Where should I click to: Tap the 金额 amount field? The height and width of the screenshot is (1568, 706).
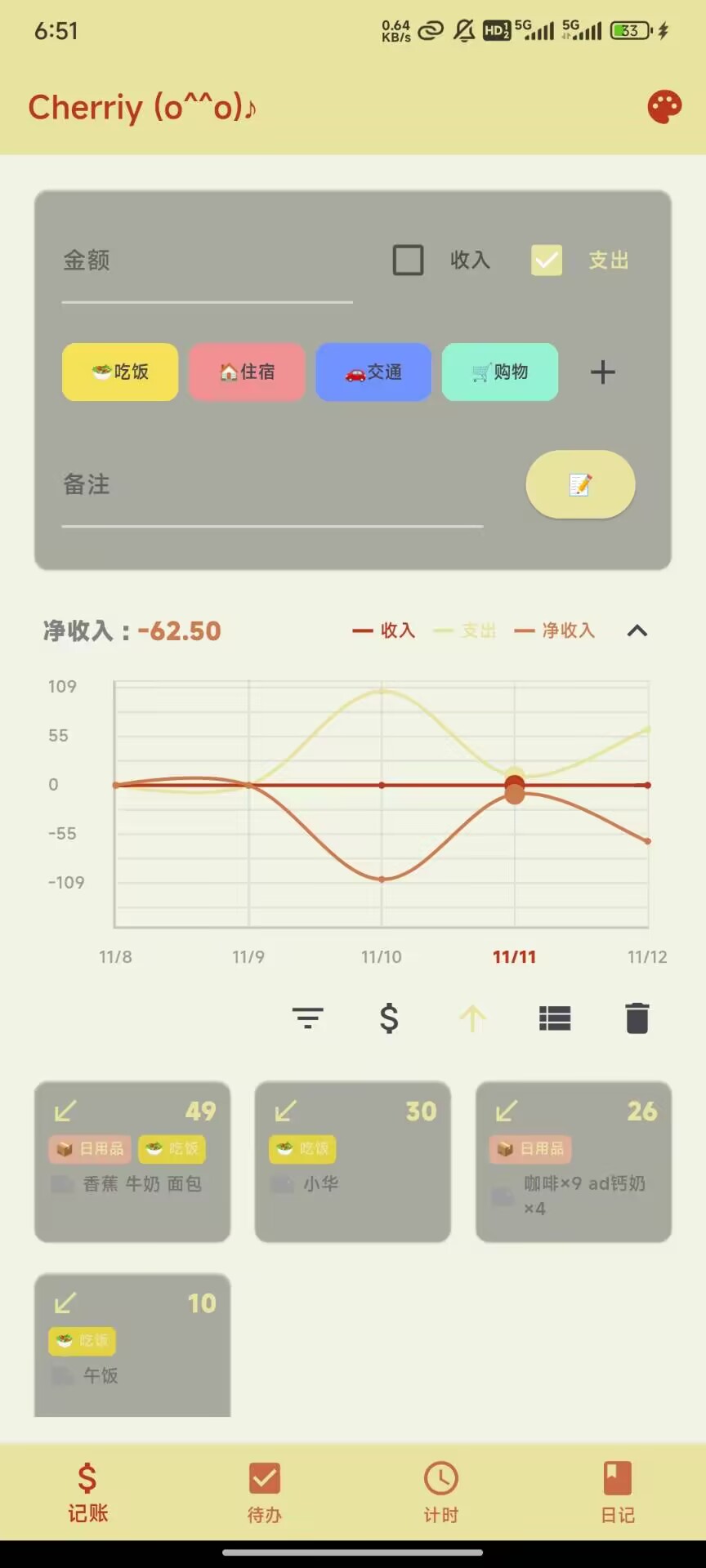click(x=207, y=261)
